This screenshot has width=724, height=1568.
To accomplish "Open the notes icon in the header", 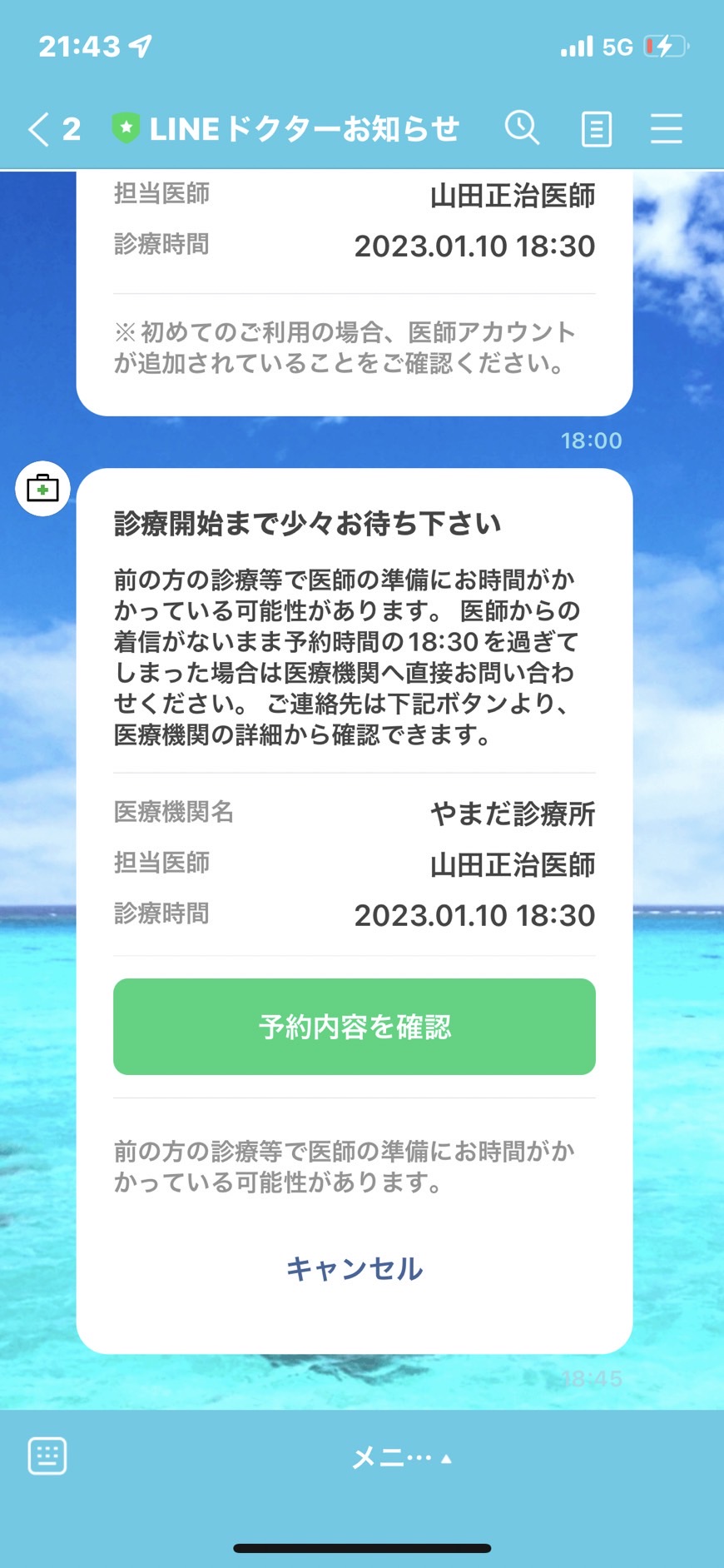I will [596, 129].
